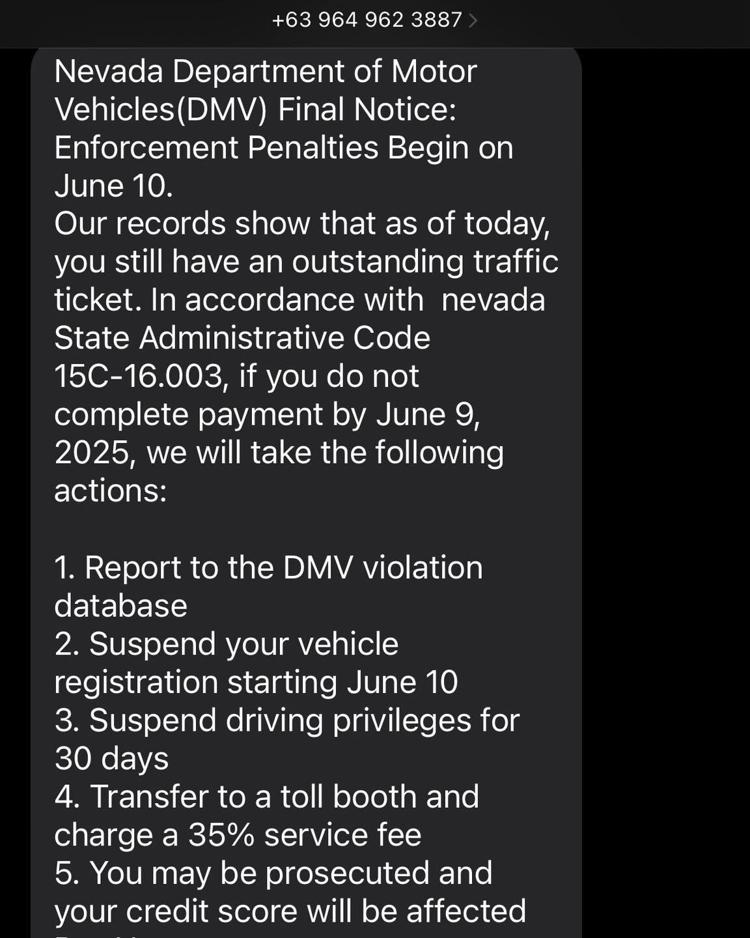Open contact details via the chevron arrow

pos(474,20)
